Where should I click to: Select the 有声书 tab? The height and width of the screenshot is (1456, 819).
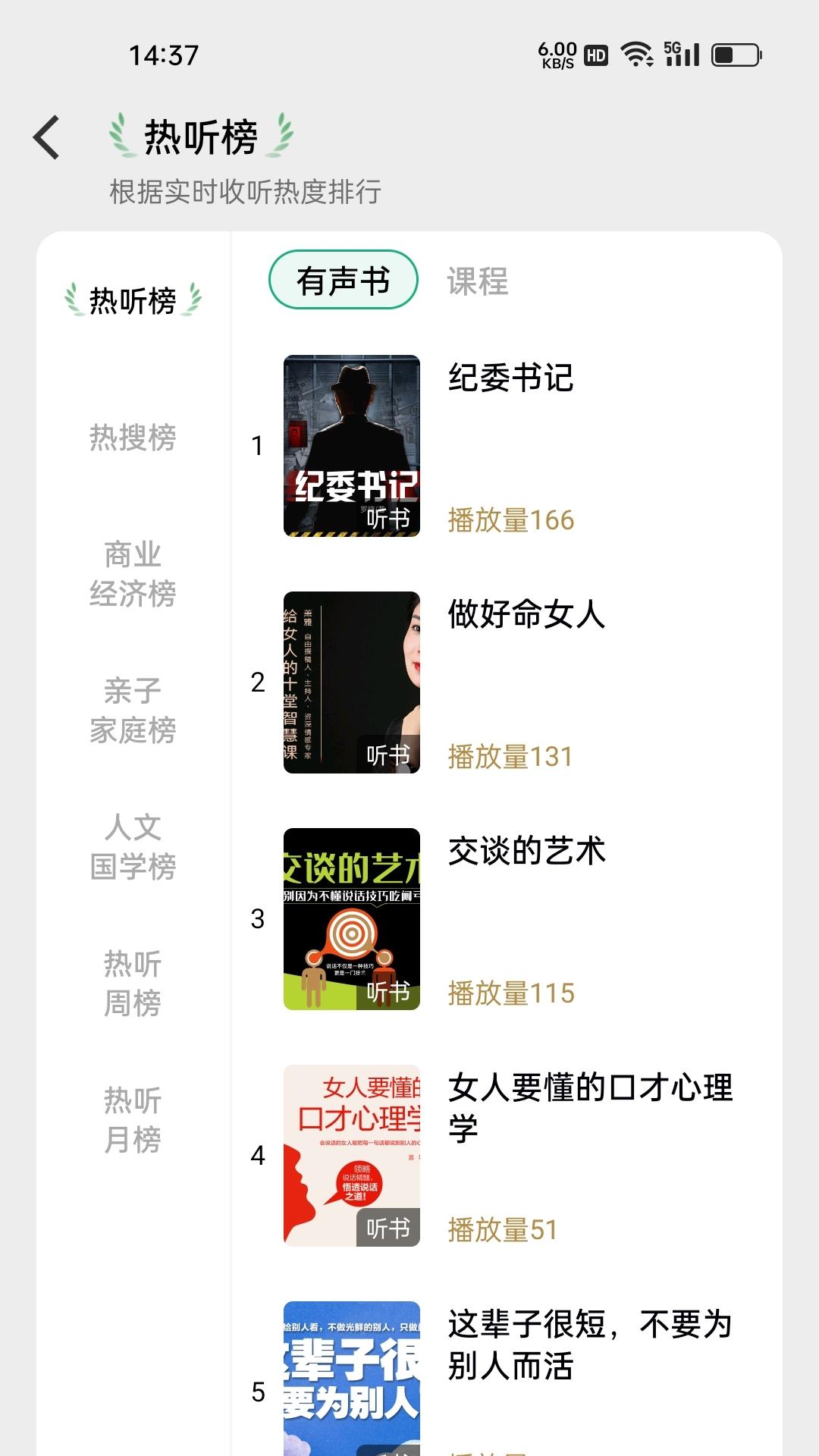point(343,279)
